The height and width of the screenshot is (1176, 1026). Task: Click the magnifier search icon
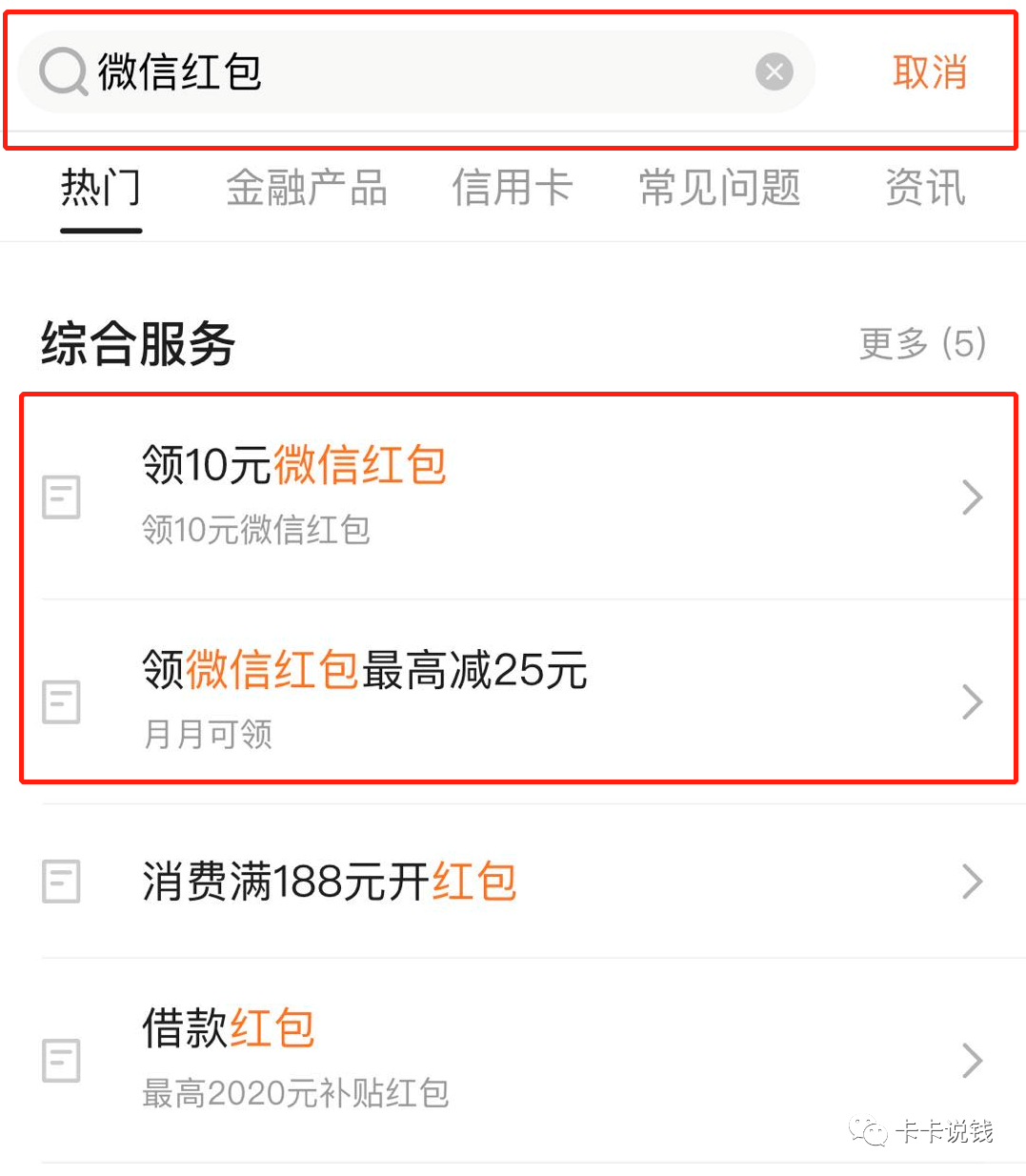[x=63, y=71]
